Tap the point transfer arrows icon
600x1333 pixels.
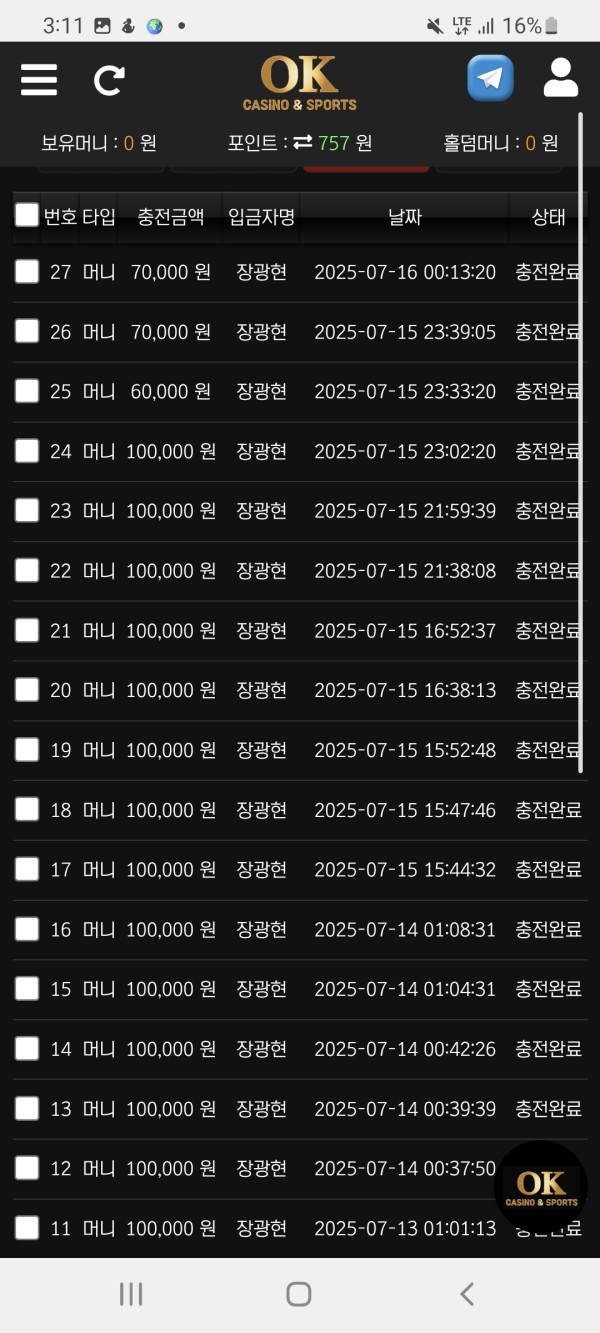pyautogui.click(x=302, y=143)
